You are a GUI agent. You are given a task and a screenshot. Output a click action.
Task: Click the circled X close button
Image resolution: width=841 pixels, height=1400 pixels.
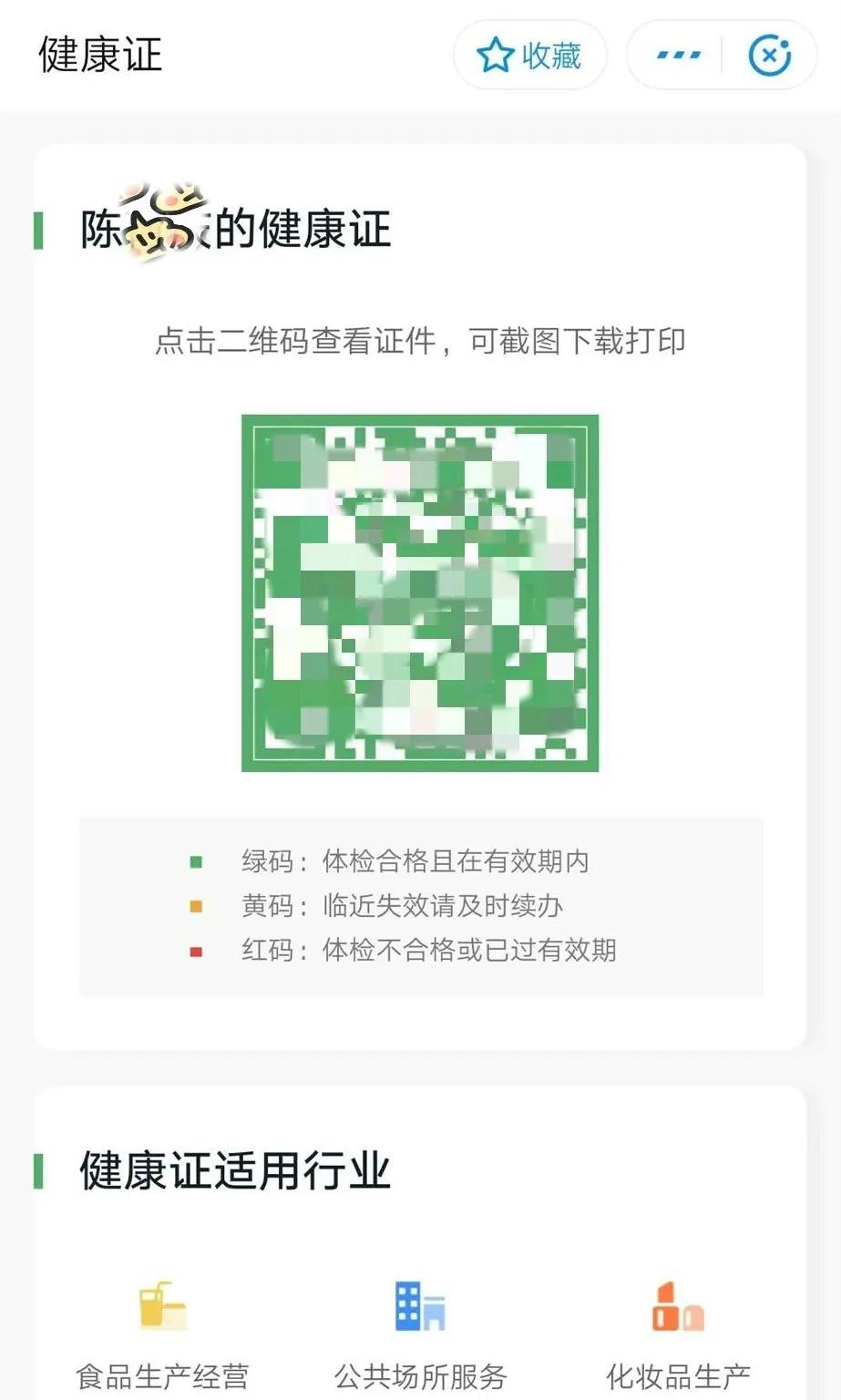point(770,55)
